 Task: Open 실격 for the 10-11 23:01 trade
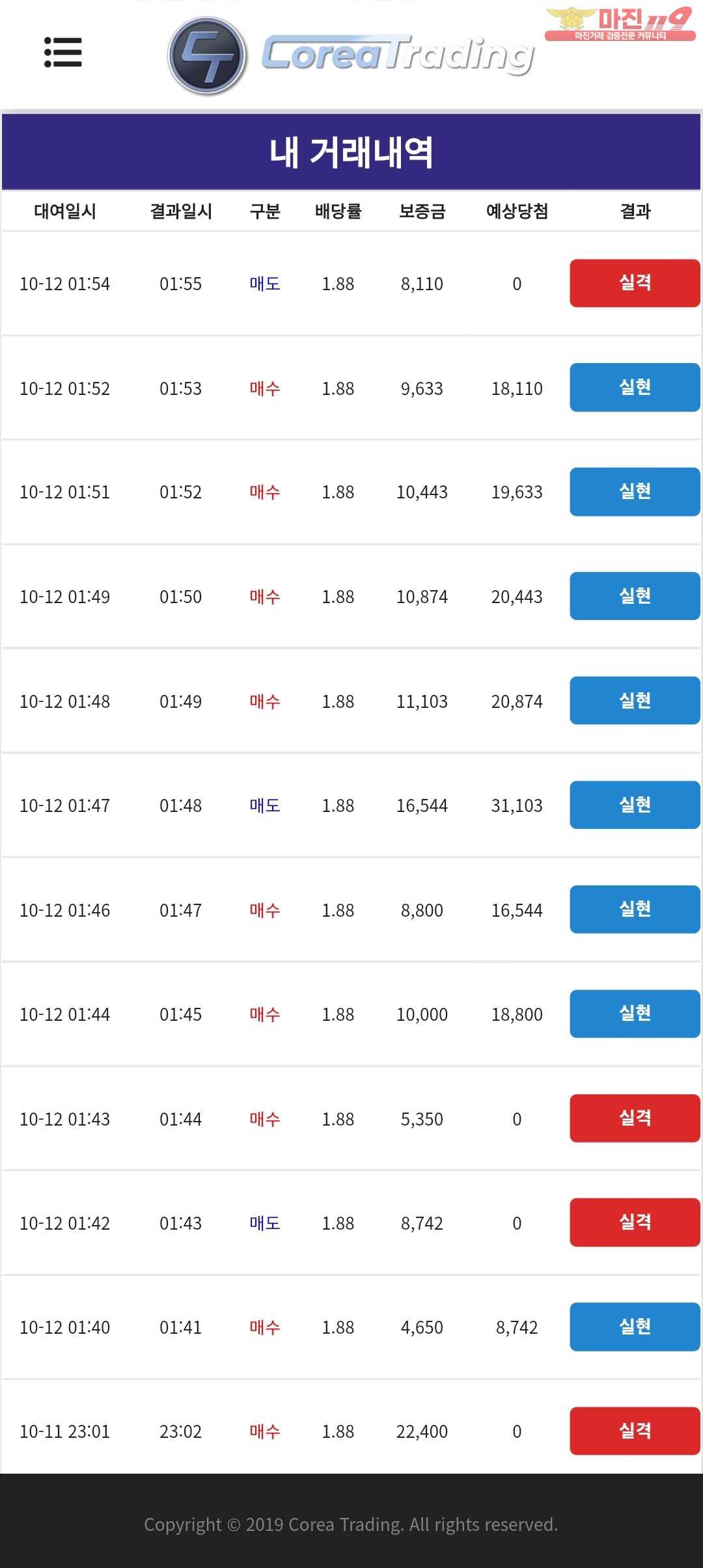635,1431
